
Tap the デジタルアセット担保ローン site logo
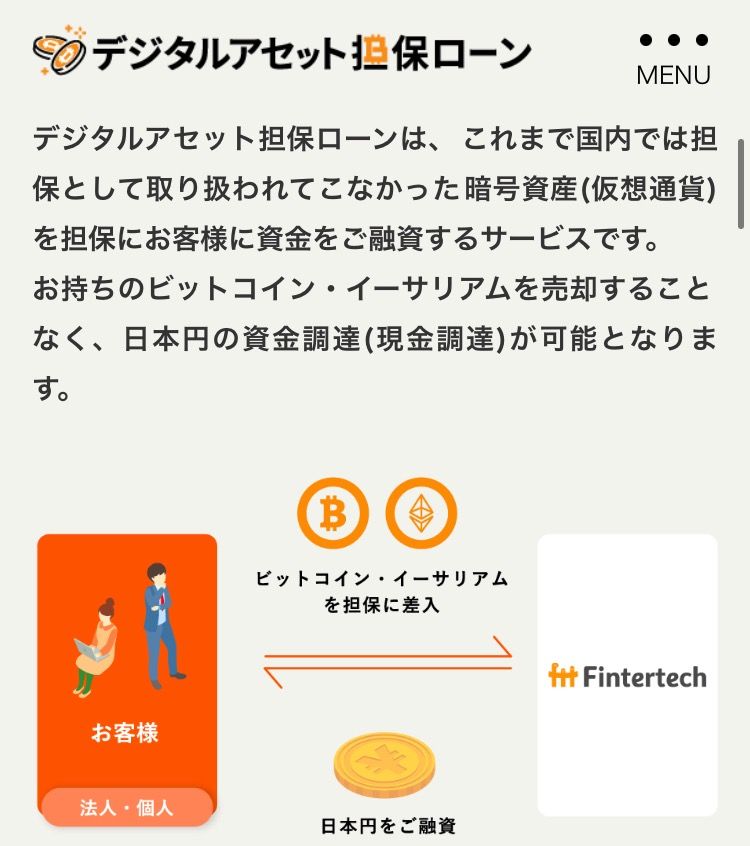(282, 52)
